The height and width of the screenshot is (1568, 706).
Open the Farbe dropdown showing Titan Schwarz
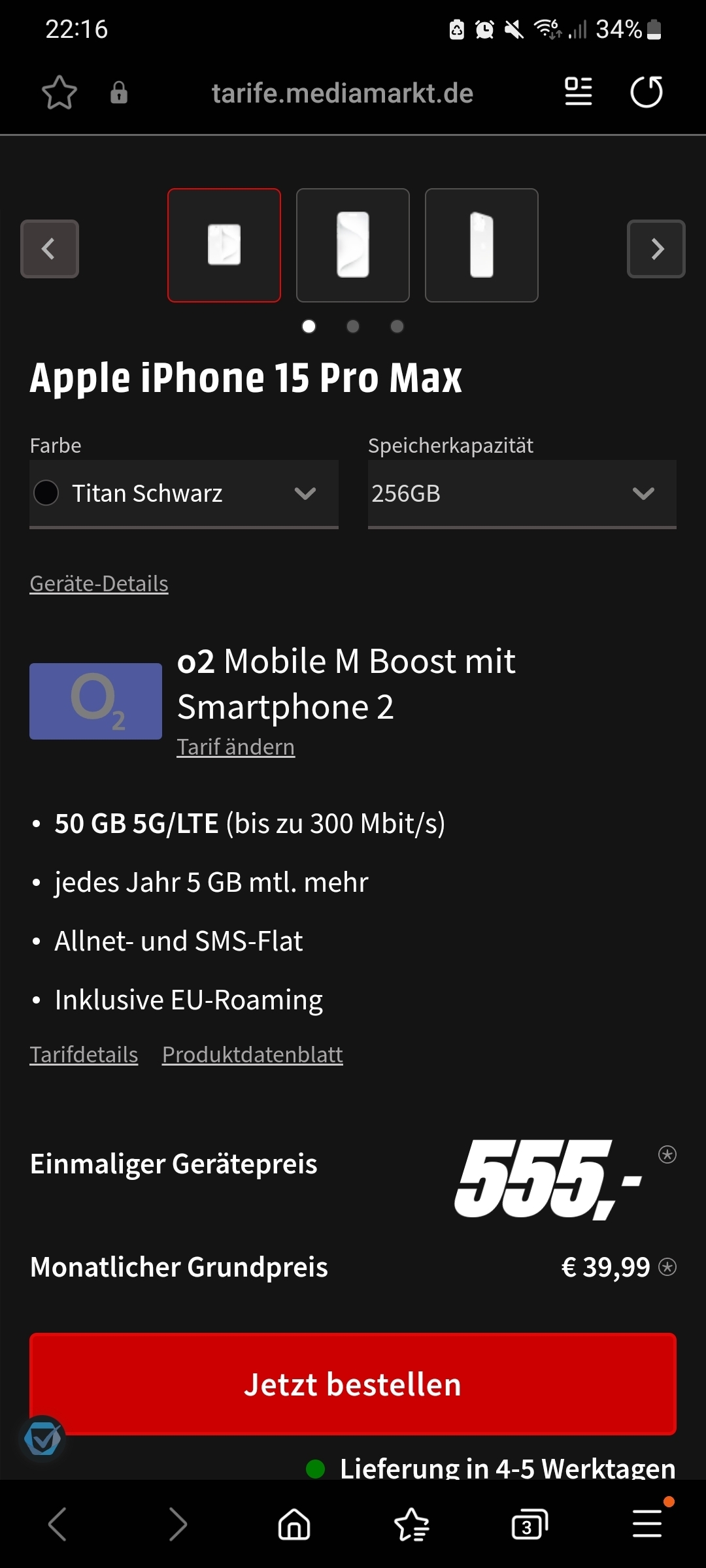(x=184, y=494)
